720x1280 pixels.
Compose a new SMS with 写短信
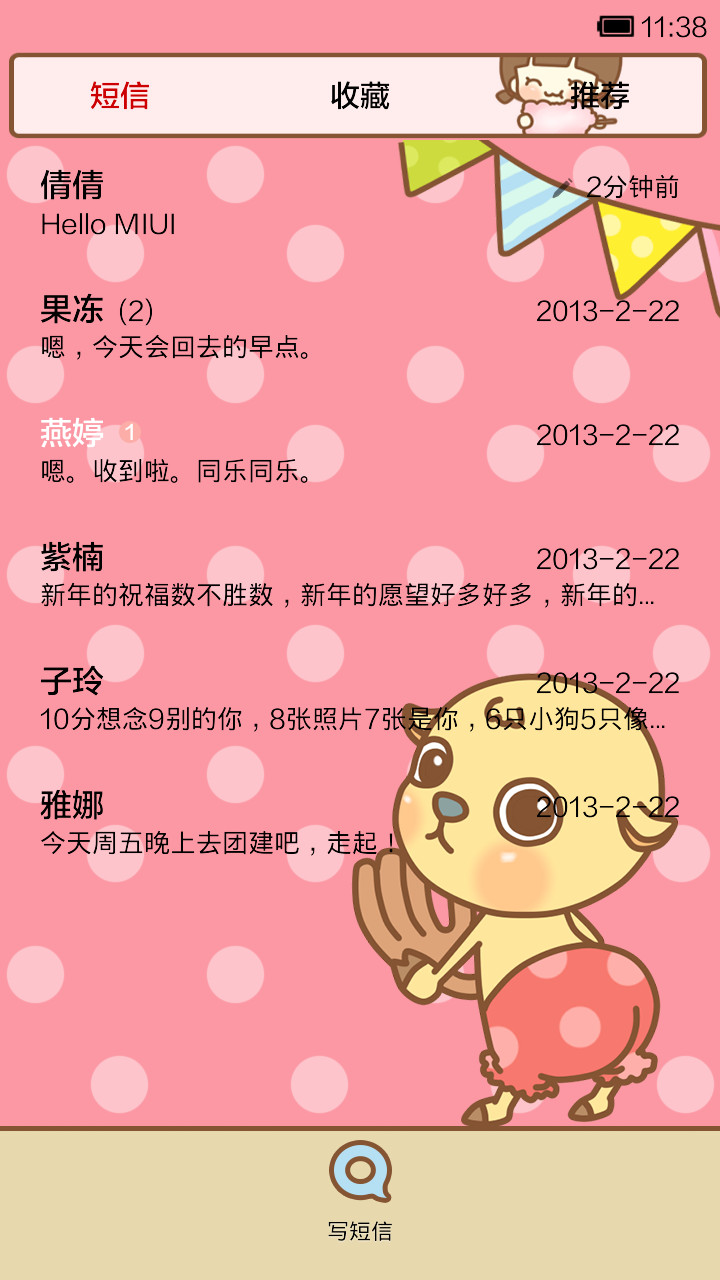pos(360,1190)
